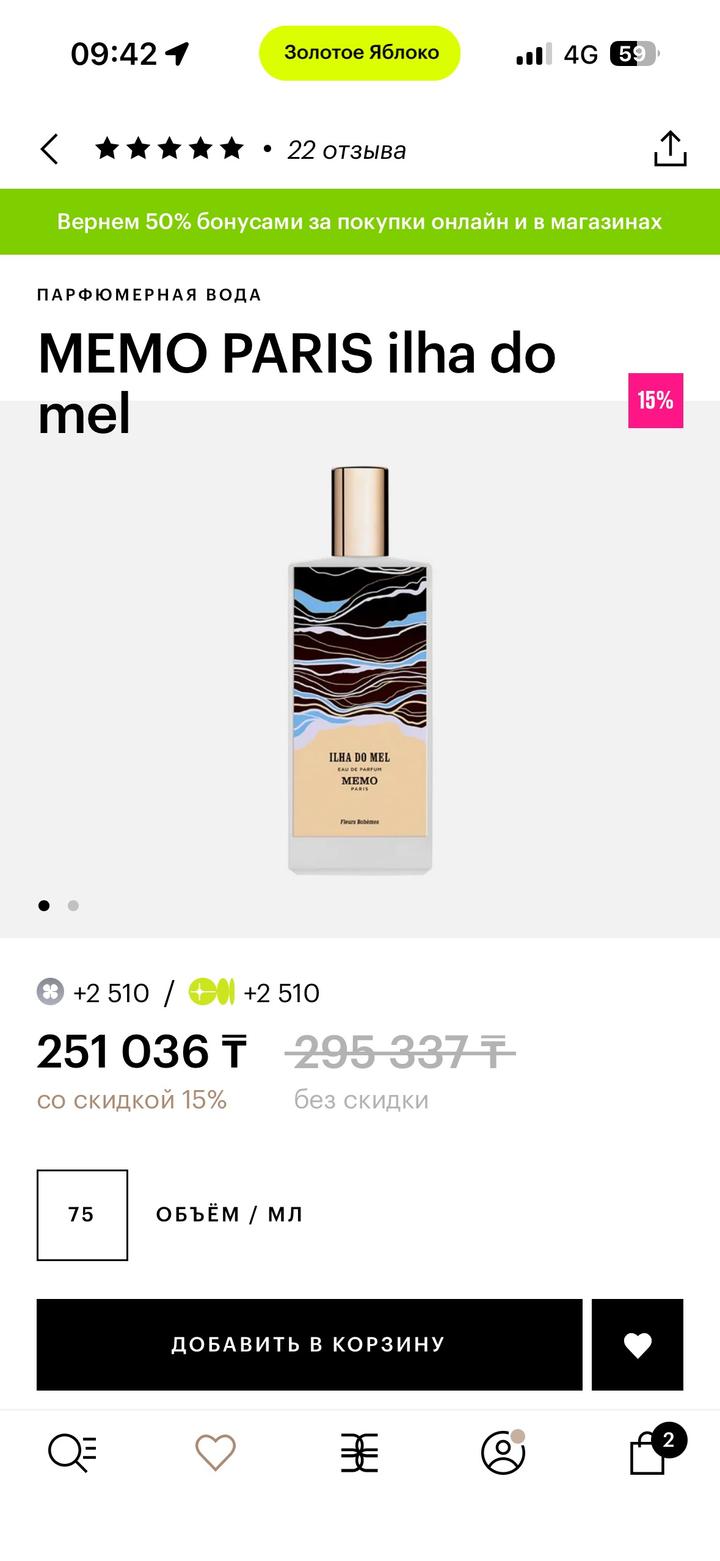
Task: Share this perfume page
Action: coord(669,150)
